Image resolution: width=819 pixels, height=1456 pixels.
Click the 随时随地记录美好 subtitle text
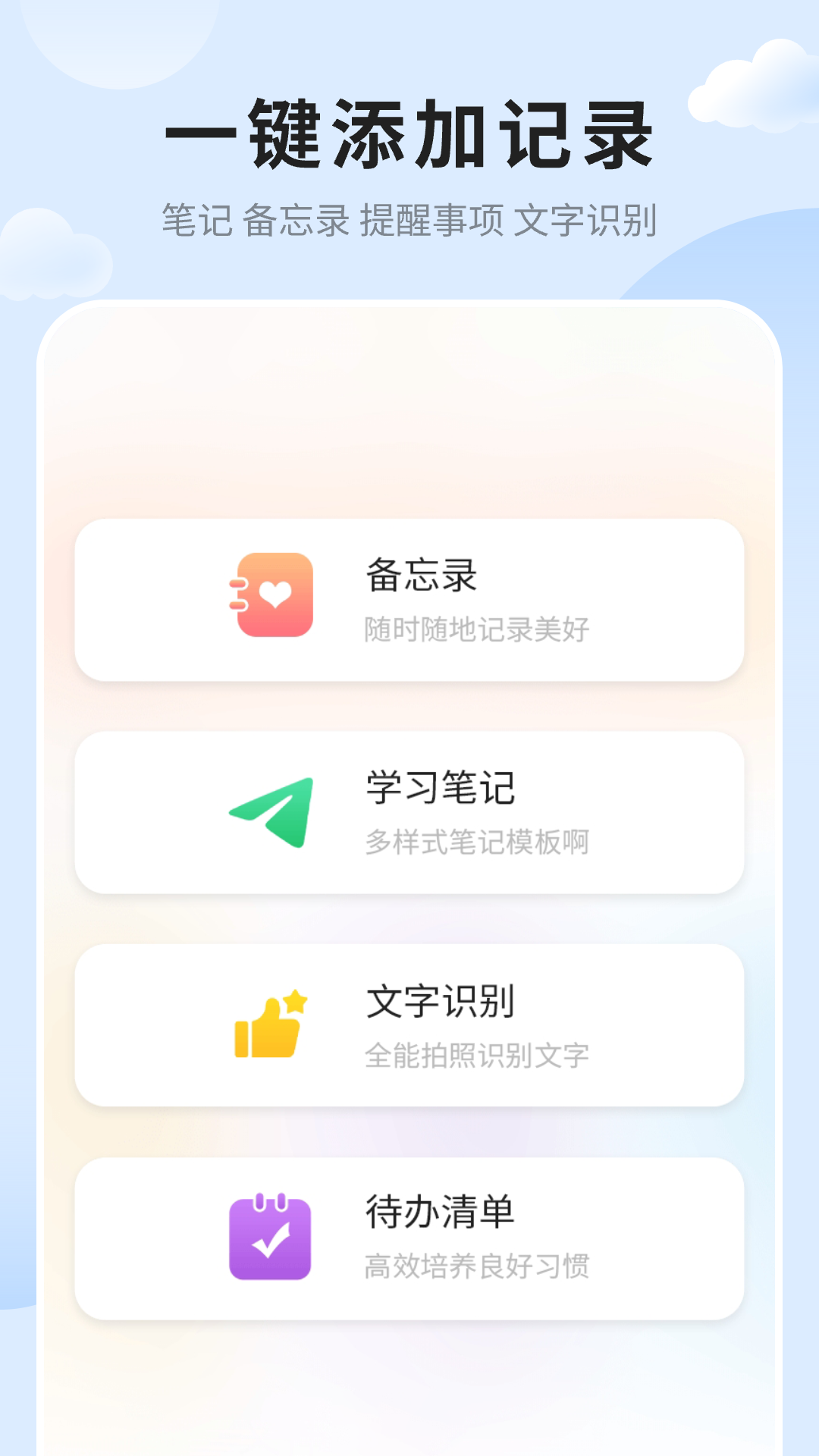pyautogui.click(x=478, y=628)
